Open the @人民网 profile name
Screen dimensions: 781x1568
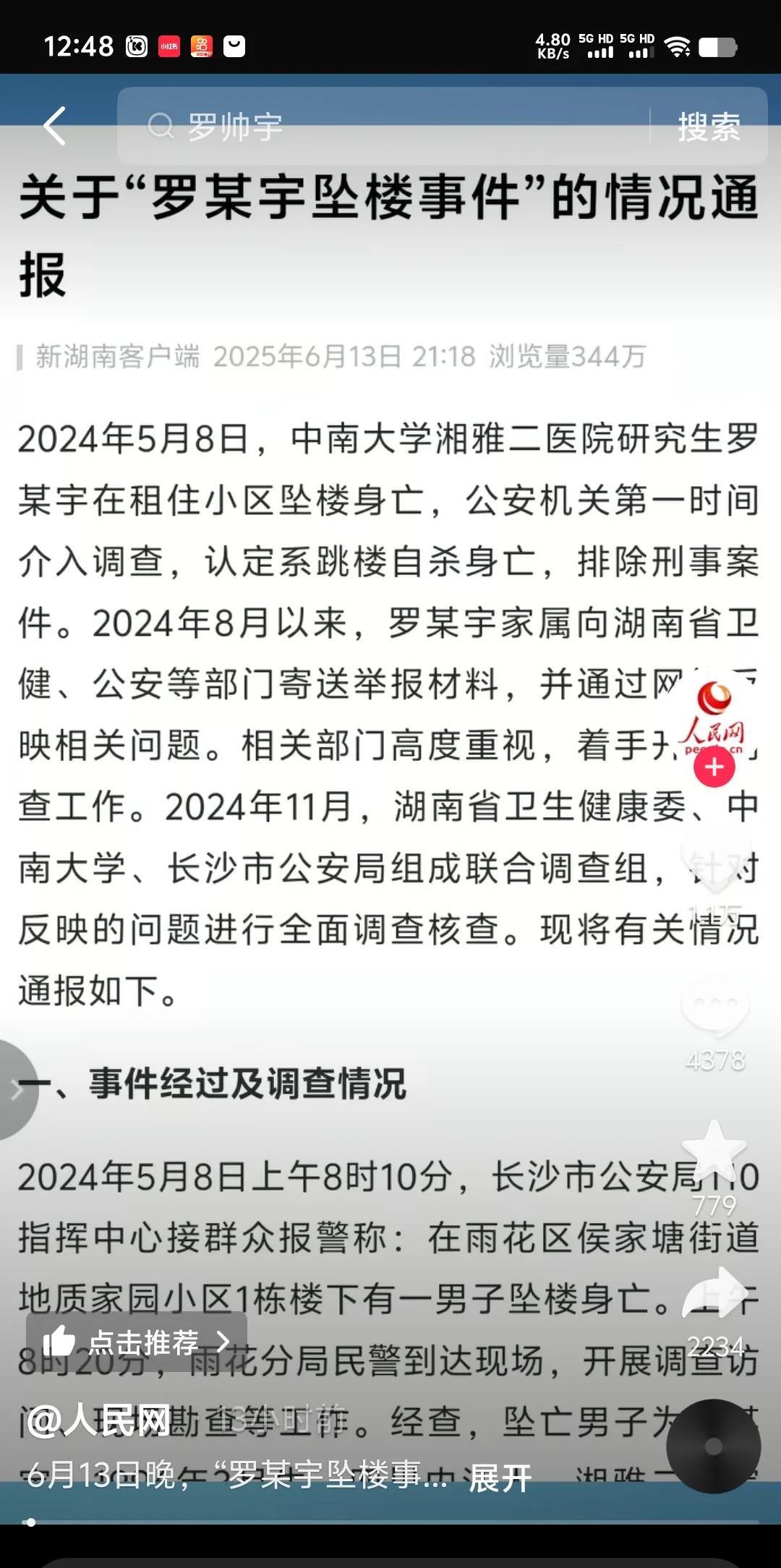(99, 1420)
